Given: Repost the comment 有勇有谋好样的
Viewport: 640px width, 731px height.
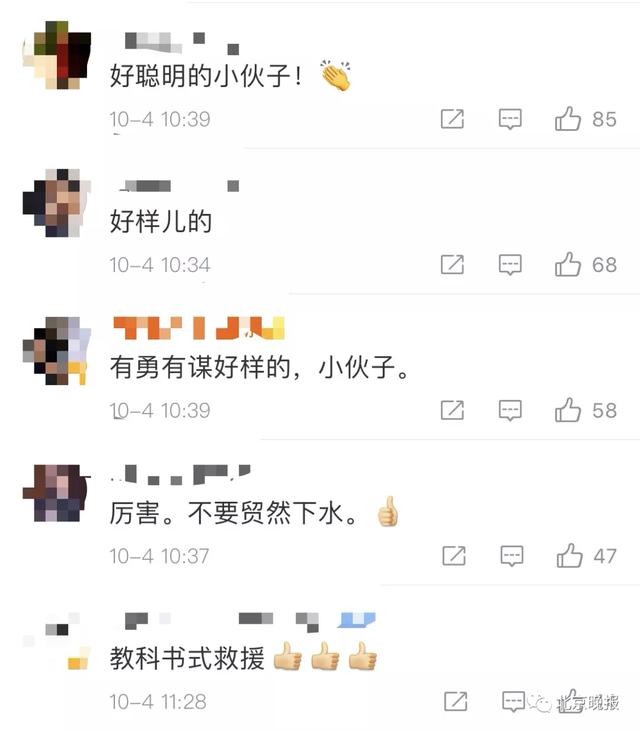Looking at the screenshot, I should (452, 409).
